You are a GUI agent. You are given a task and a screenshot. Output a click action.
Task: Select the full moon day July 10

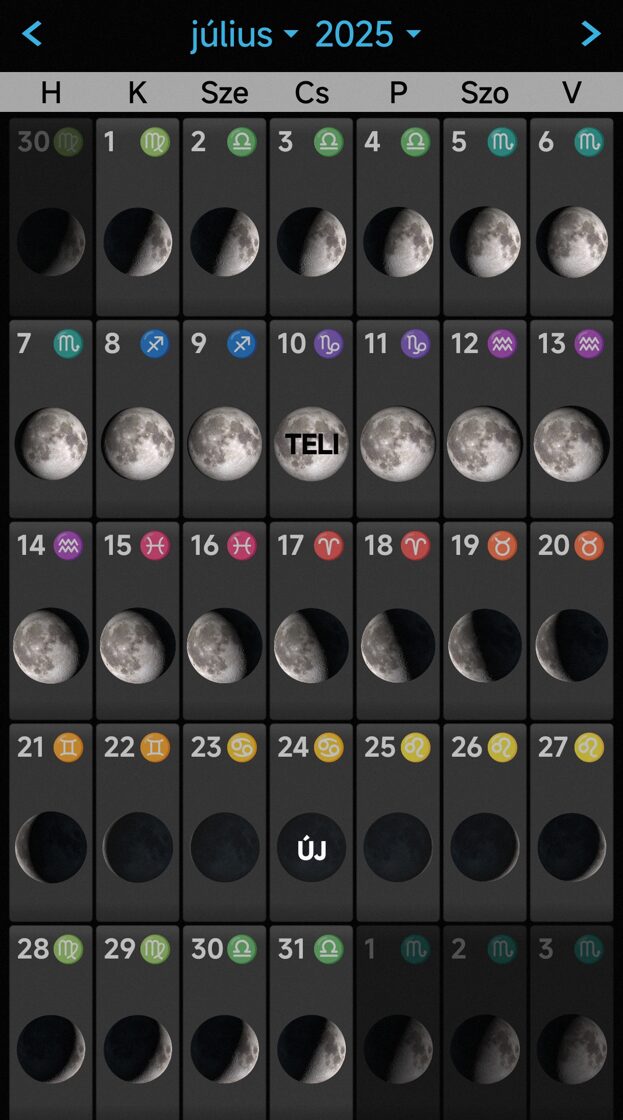[312, 419]
